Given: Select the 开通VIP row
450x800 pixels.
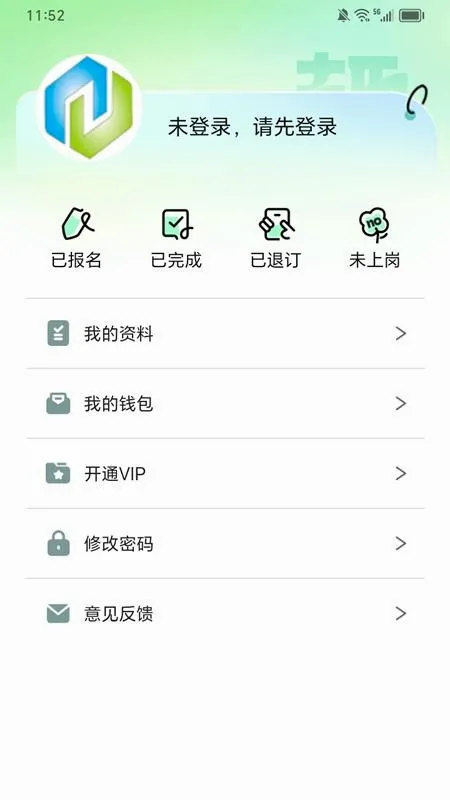Looking at the screenshot, I should click(x=225, y=473).
